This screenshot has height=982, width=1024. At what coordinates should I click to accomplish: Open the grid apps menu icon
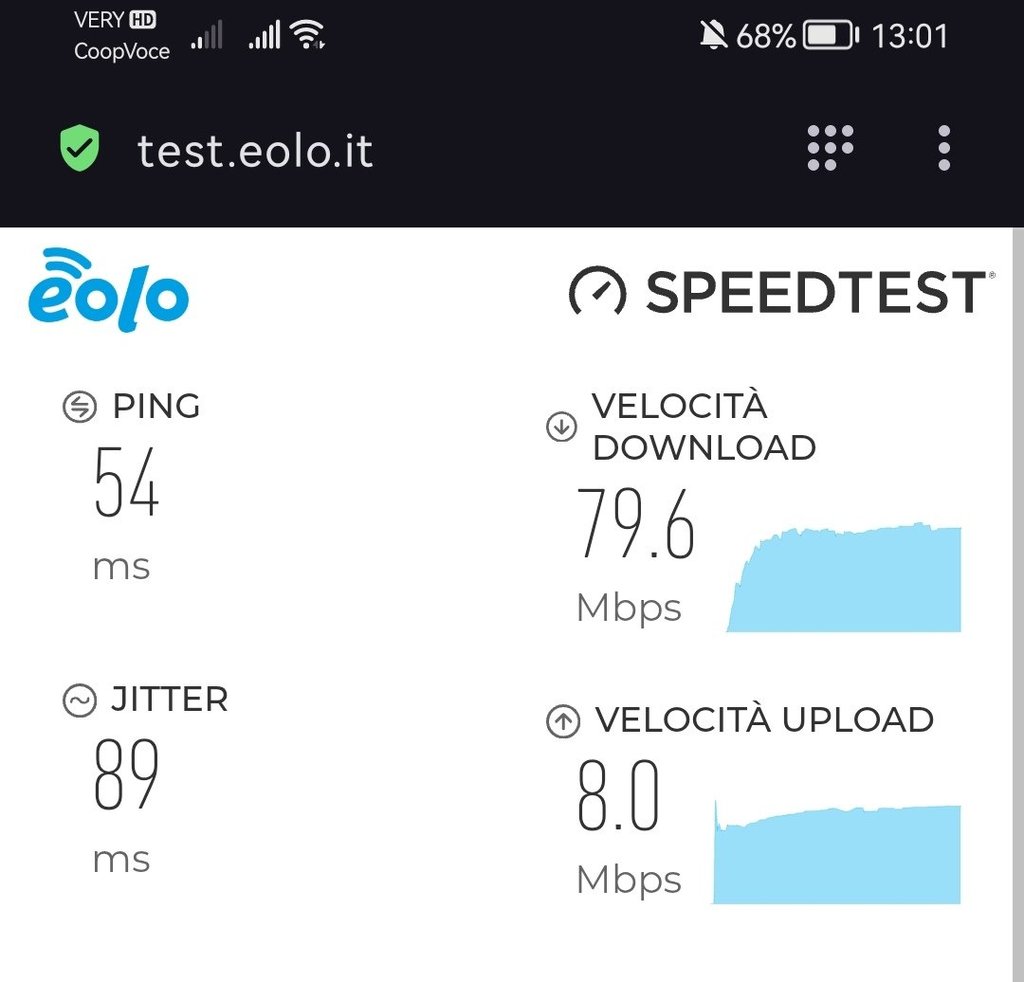830,149
